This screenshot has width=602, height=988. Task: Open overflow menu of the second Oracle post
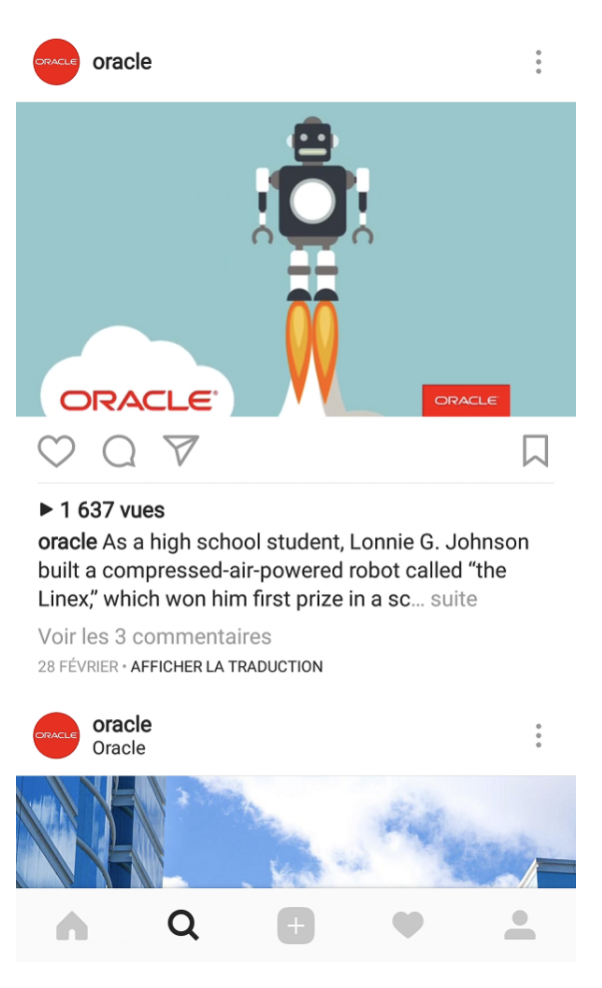[538, 735]
